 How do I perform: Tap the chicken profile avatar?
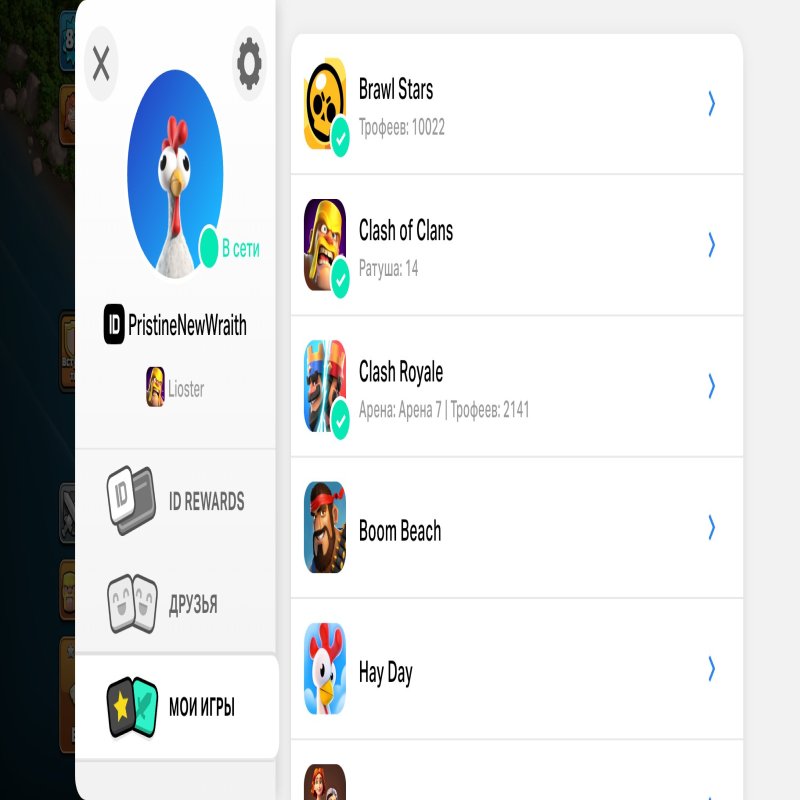(175, 175)
